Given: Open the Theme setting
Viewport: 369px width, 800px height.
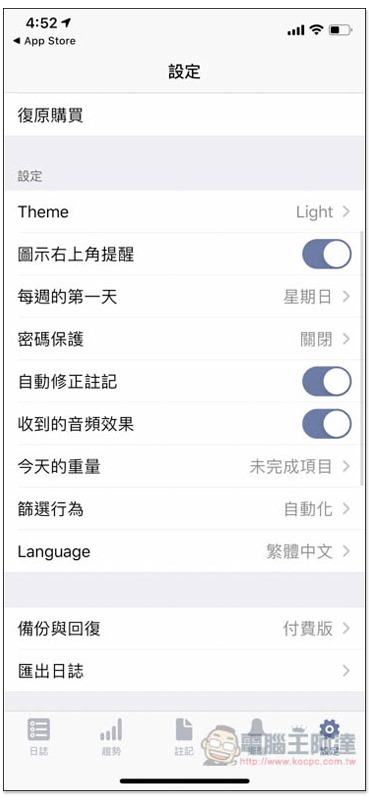Looking at the screenshot, I should (x=184, y=212).
